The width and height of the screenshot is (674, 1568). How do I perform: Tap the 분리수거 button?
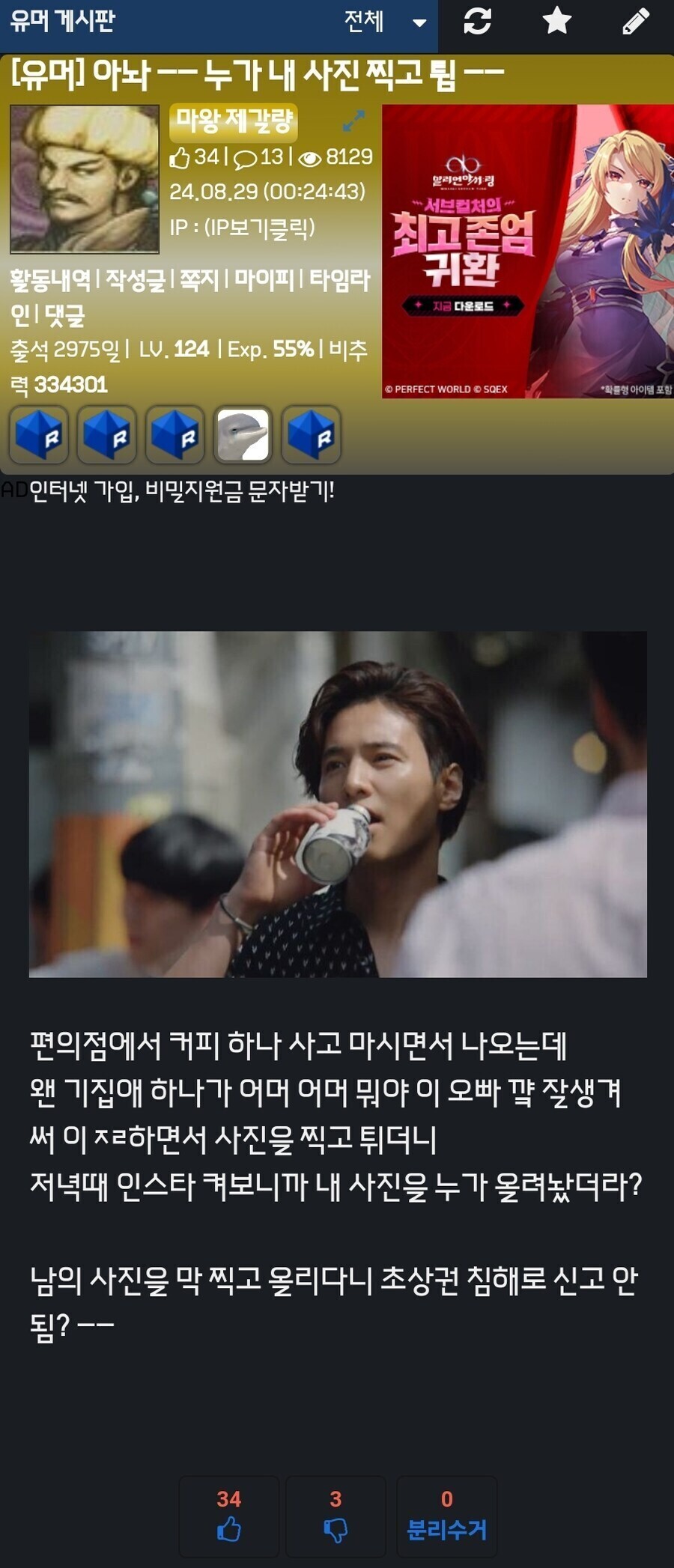[x=446, y=1517]
